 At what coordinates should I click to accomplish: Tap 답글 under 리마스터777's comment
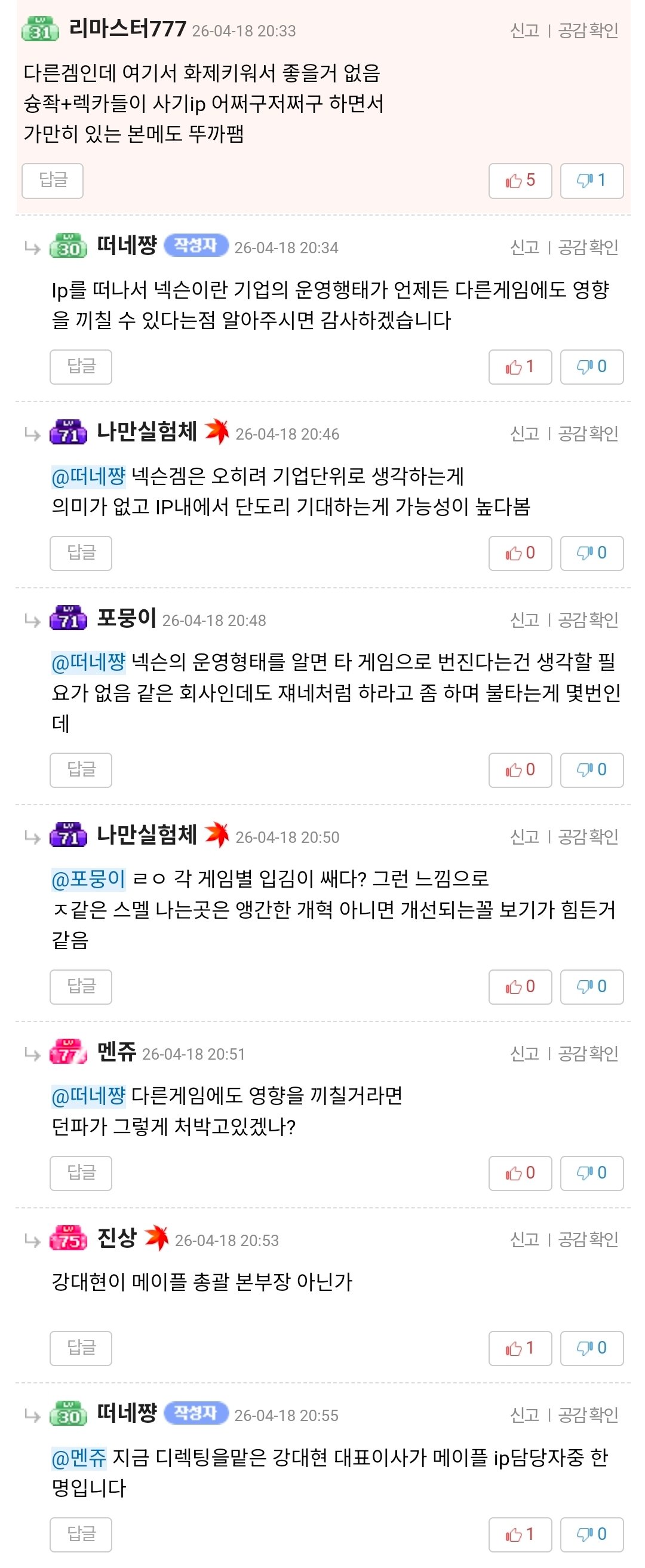point(53,180)
